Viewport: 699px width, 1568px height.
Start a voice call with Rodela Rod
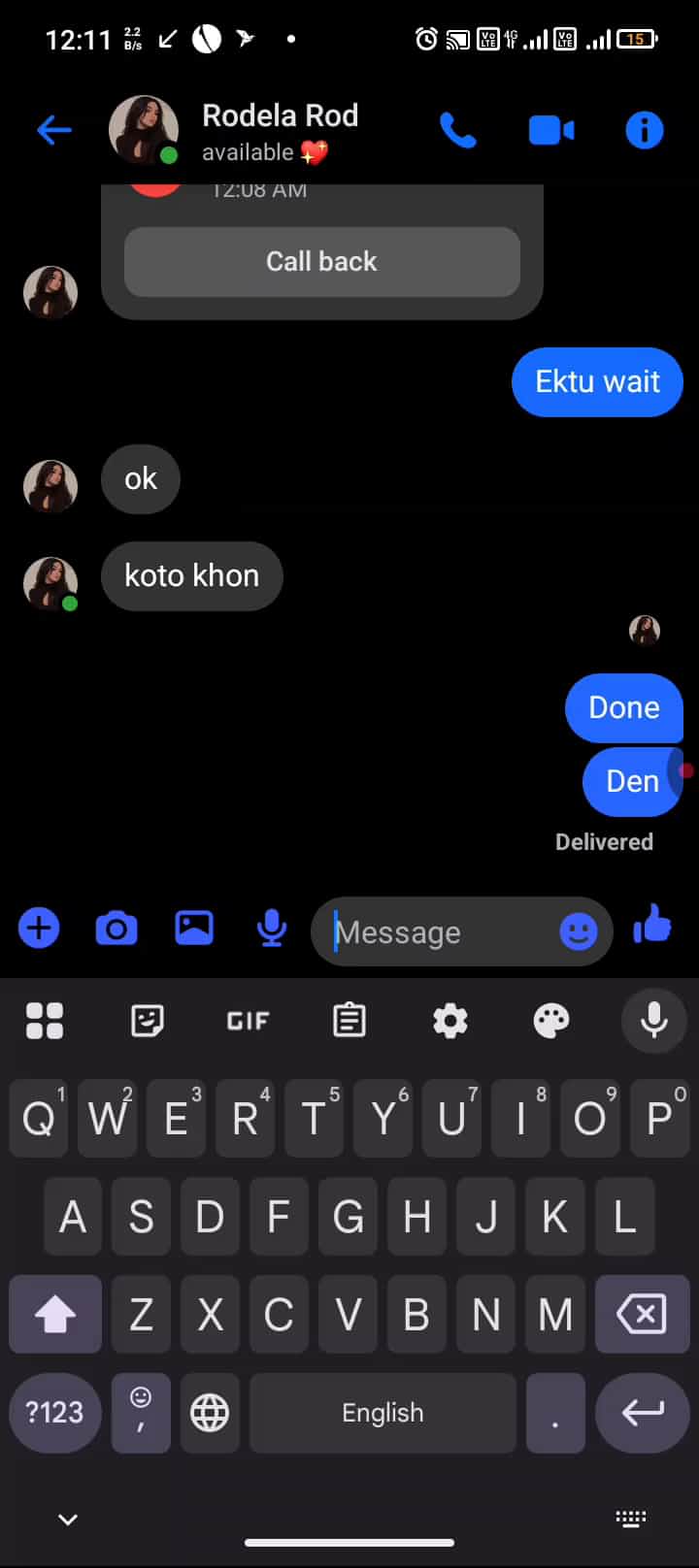point(458,129)
